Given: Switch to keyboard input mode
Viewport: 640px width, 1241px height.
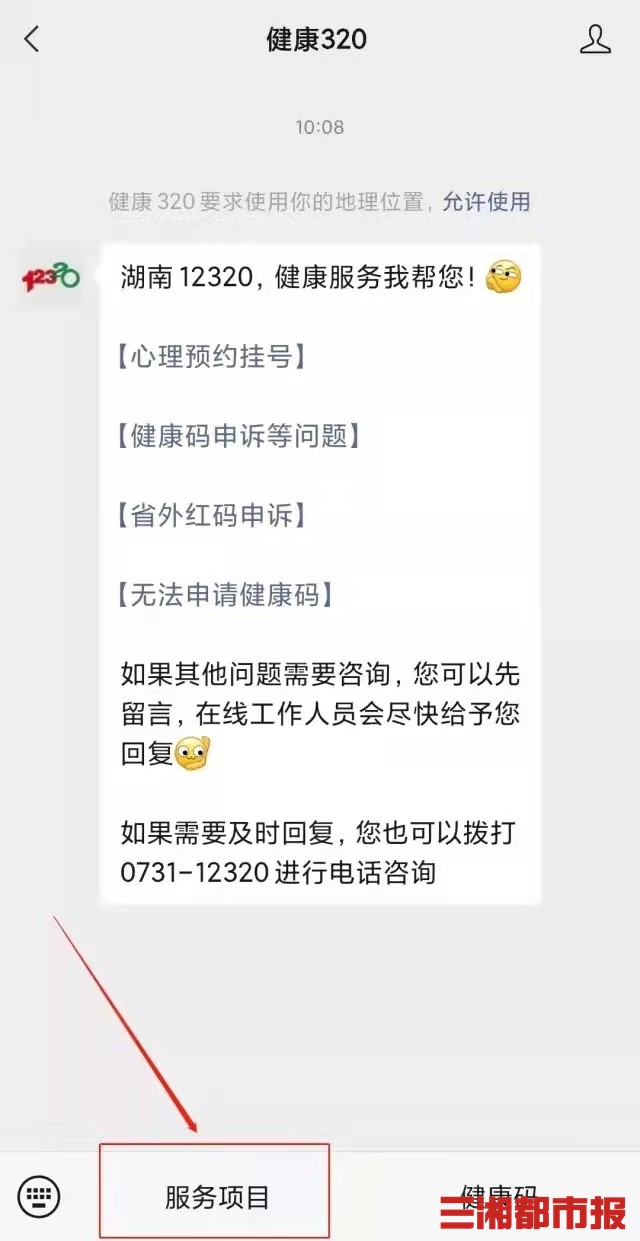Looking at the screenshot, I should (x=39, y=1195).
